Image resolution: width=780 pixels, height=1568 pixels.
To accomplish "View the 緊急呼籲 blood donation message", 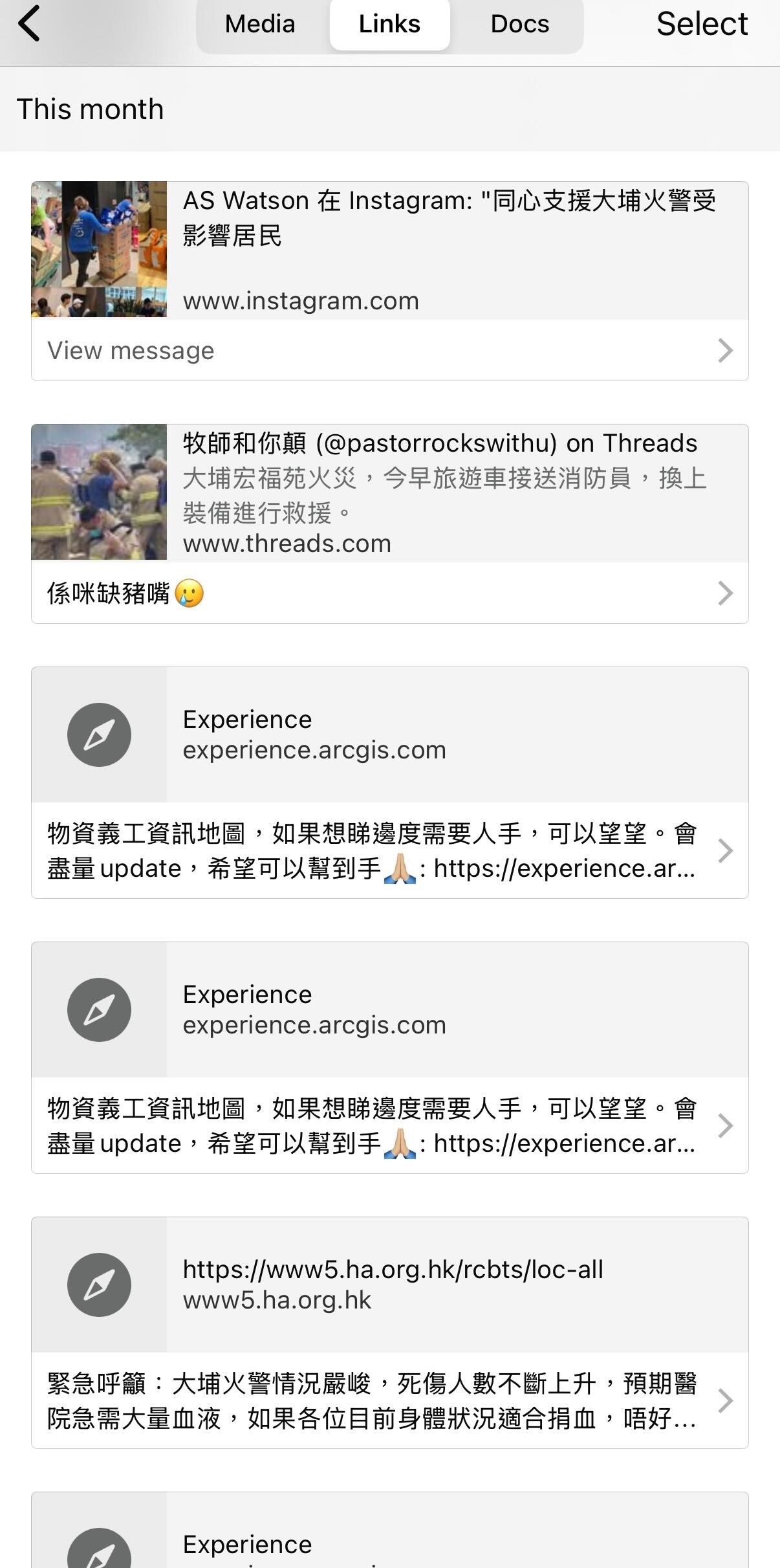I will [389, 1401].
